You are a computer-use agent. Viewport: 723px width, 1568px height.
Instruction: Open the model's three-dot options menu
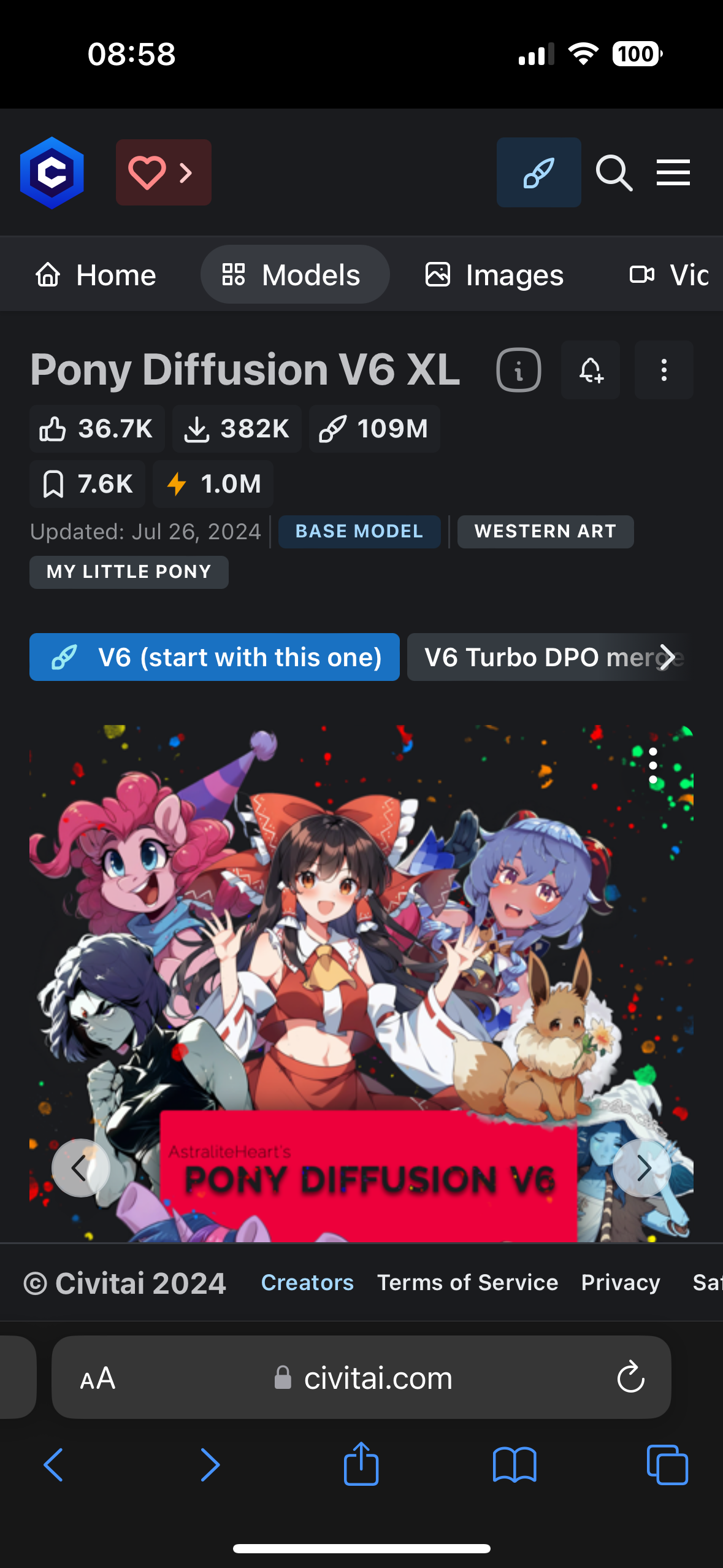pos(664,370)
